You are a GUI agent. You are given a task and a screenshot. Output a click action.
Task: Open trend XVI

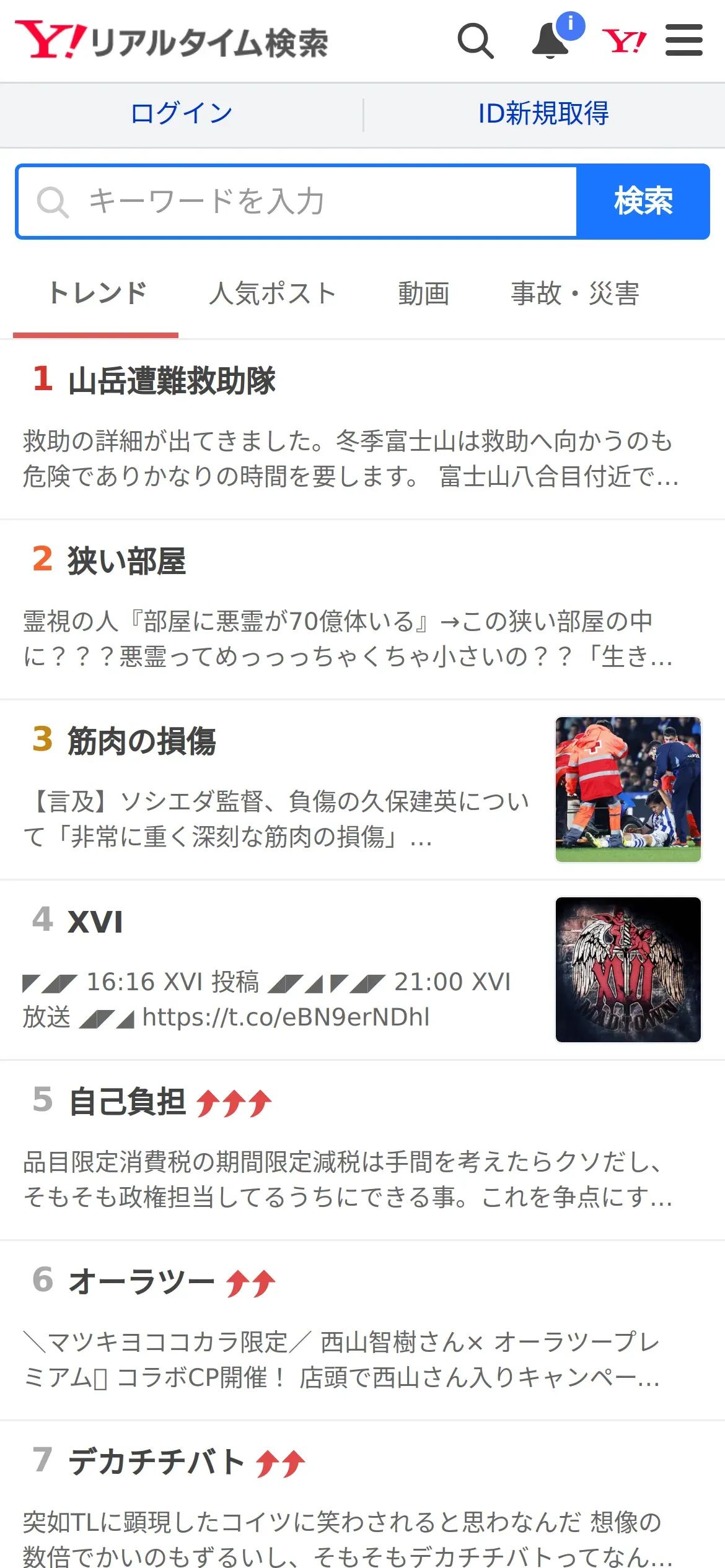pyautogui.click(x=95, y=921)
